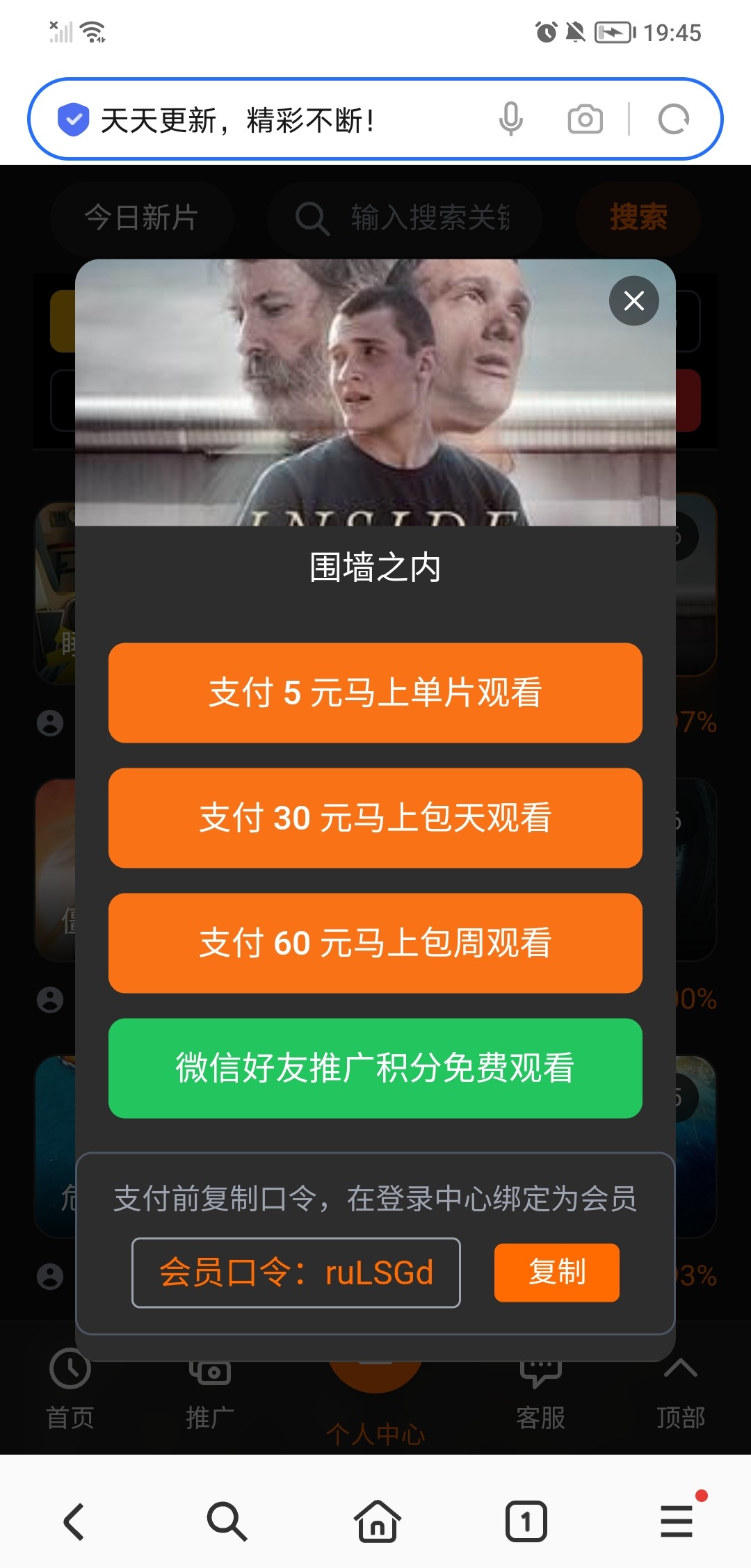The image size is (751, 1568).
Task: Copy the member code with 复制
Action: tap(556, 1272)
